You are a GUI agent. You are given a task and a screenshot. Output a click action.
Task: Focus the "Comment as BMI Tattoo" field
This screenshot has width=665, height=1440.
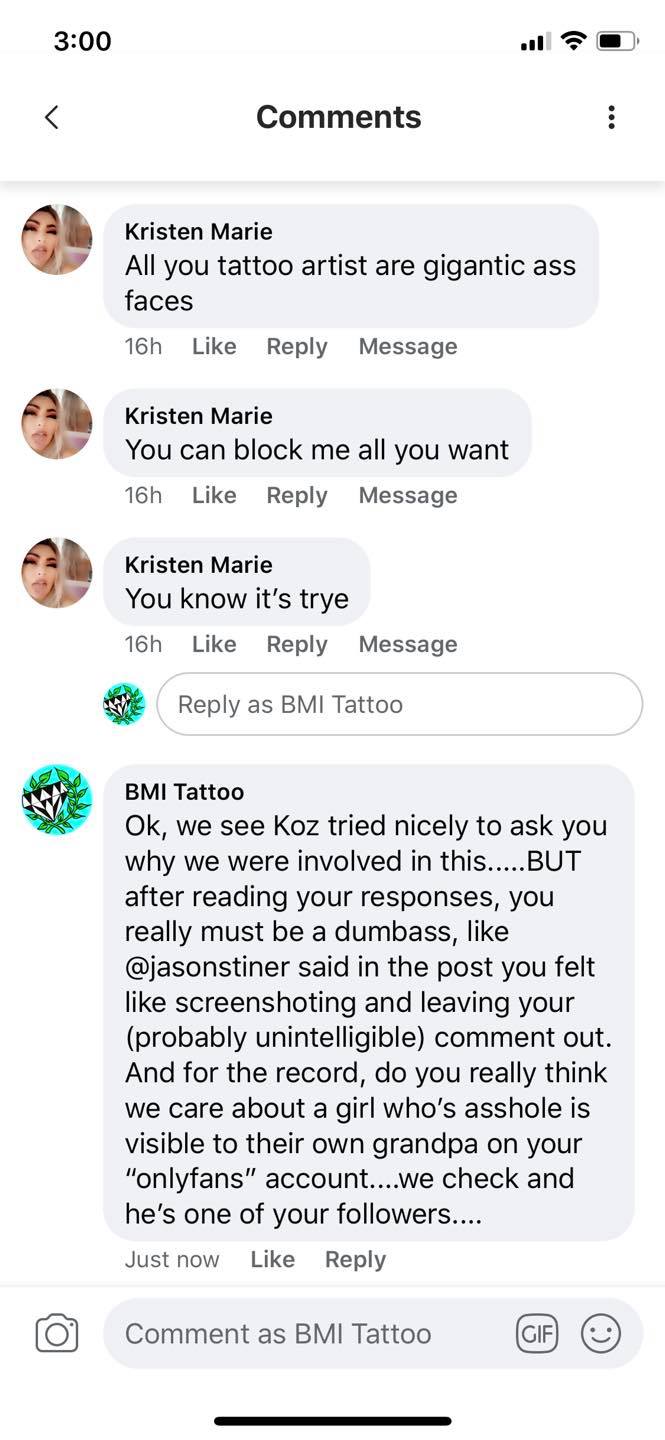(x=300, y=1333)
